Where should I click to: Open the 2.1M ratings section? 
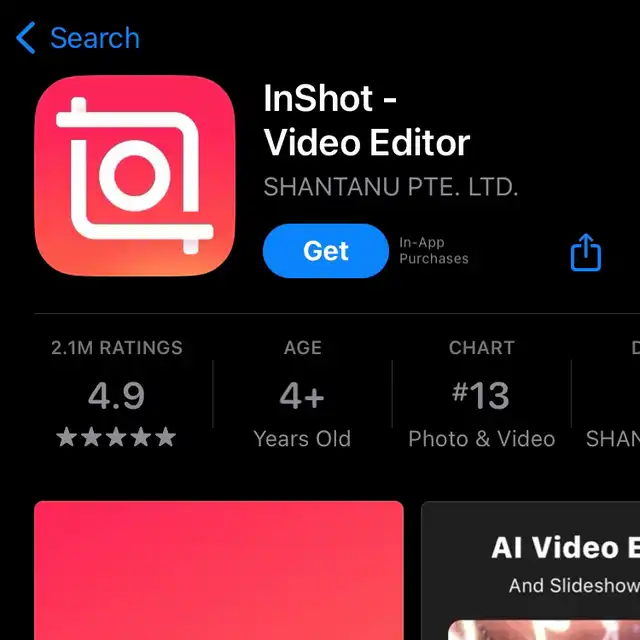(117, 393)
